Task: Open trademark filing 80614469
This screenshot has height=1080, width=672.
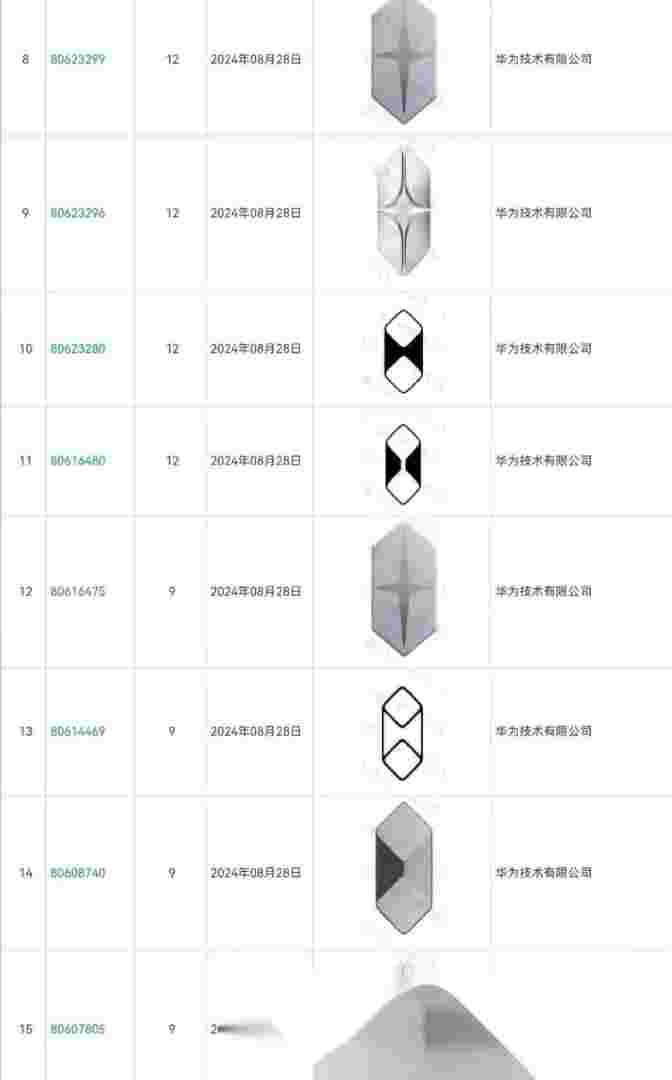Action: coord(78,732)
